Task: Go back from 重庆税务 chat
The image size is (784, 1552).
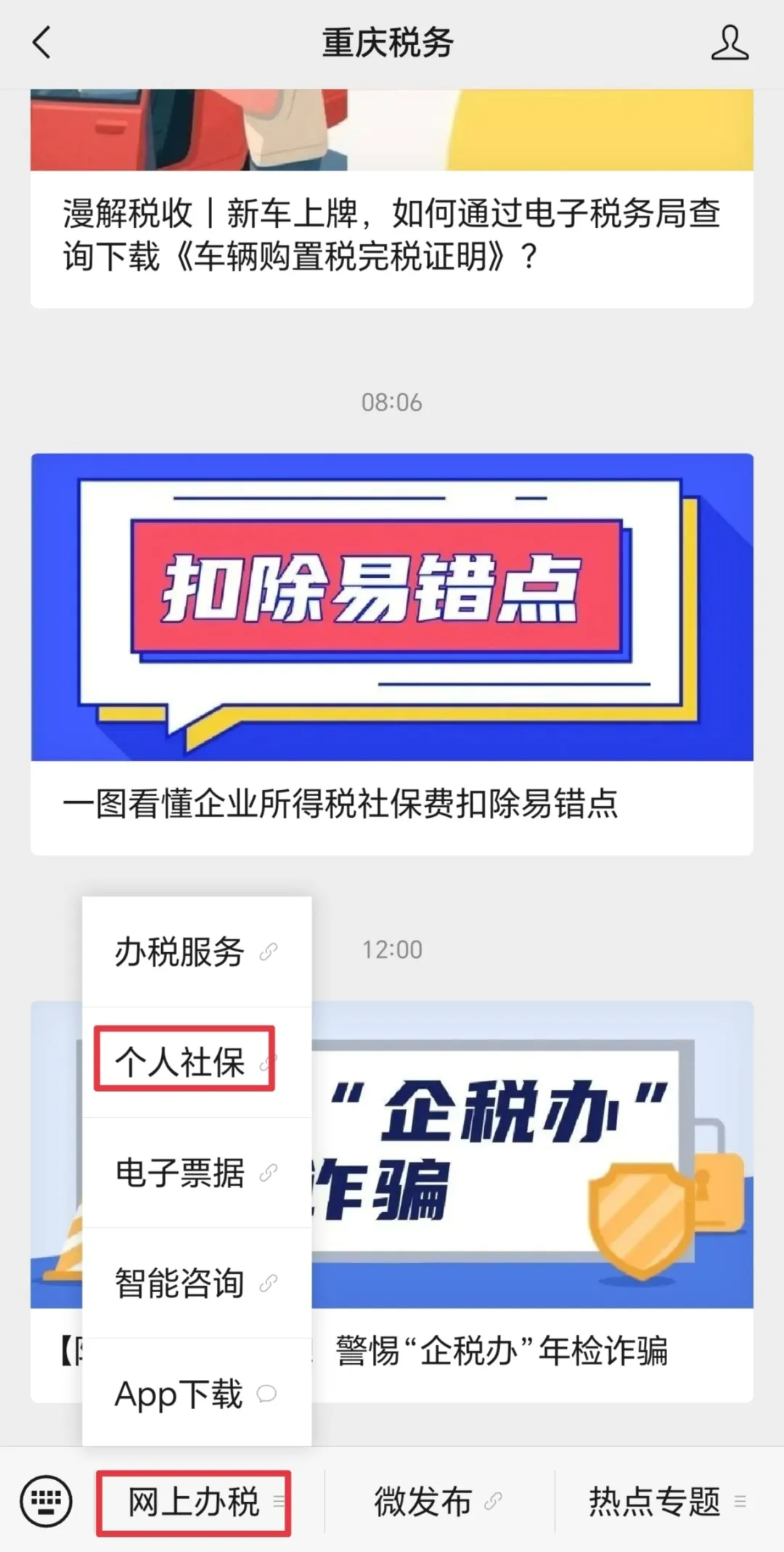Action: 42,42
